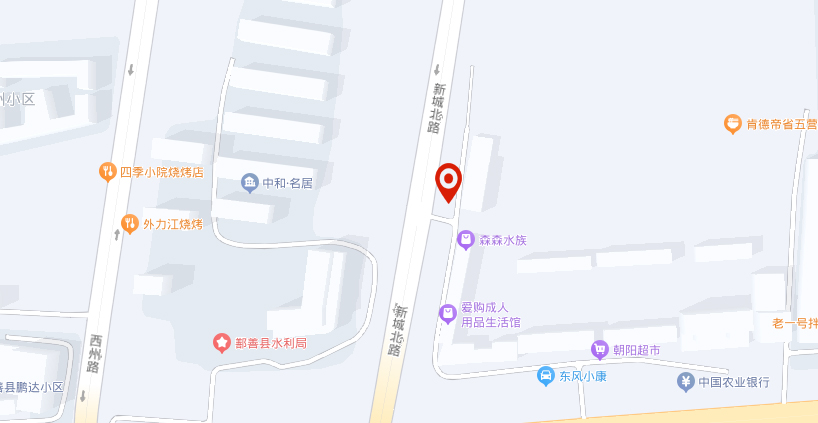Open the 中国农业银行 bank marker
The image size is (818, 423).
[x=685, y=381]
